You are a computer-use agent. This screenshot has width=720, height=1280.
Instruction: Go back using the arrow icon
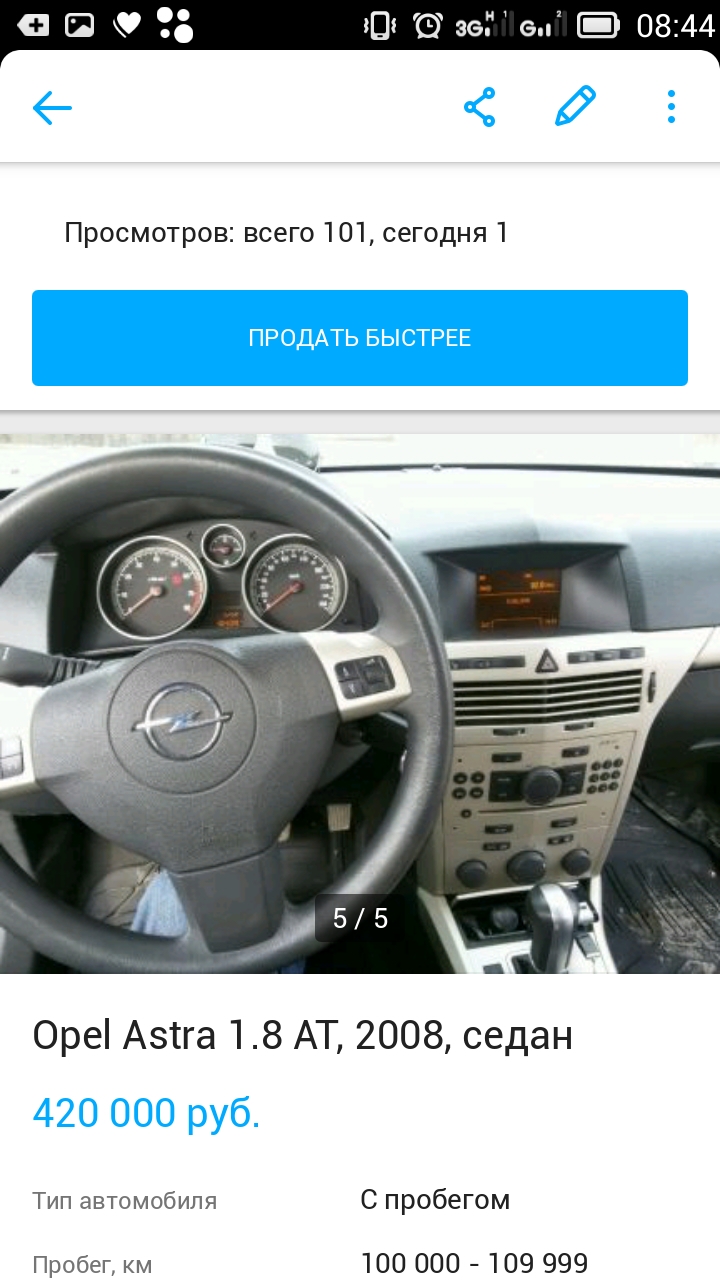click(x=52, y=107)
